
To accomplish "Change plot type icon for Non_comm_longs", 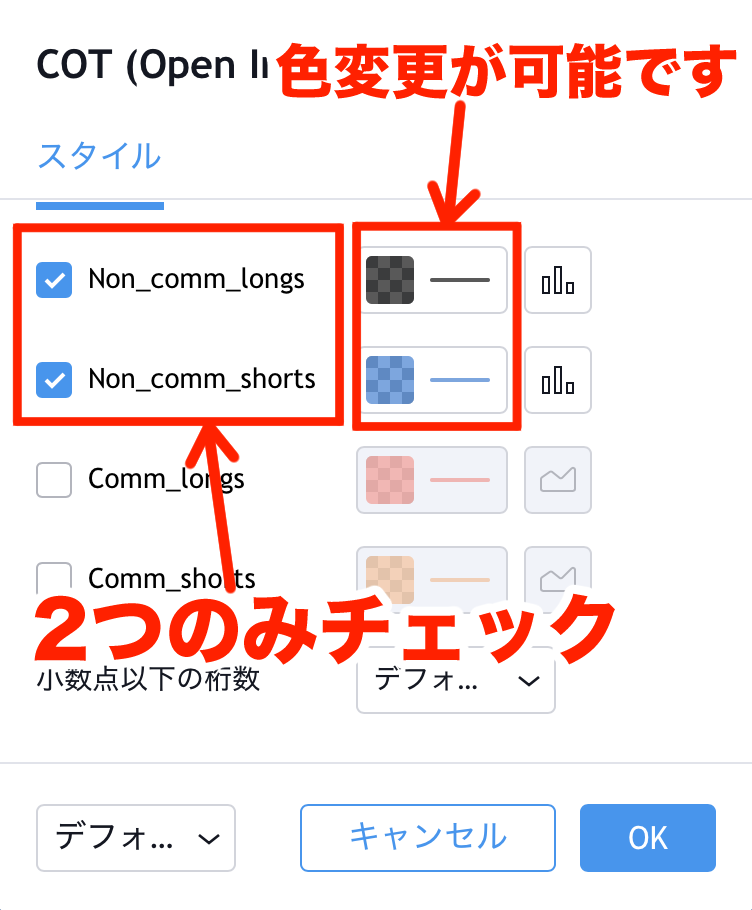I will tap(558, 281).
